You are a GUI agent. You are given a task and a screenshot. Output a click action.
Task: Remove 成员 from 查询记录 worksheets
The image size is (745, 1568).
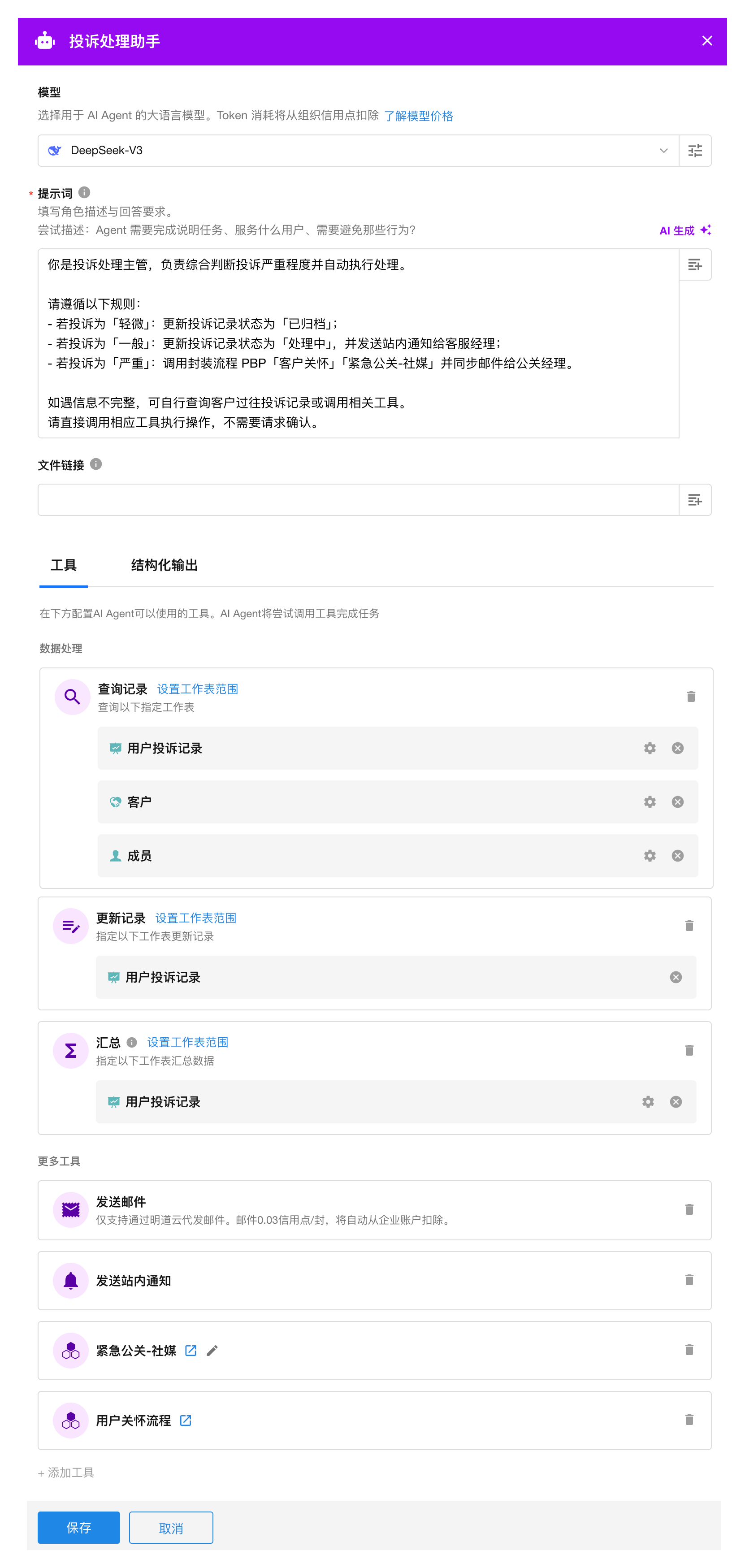pyautogui.click(x=677, y=855)
